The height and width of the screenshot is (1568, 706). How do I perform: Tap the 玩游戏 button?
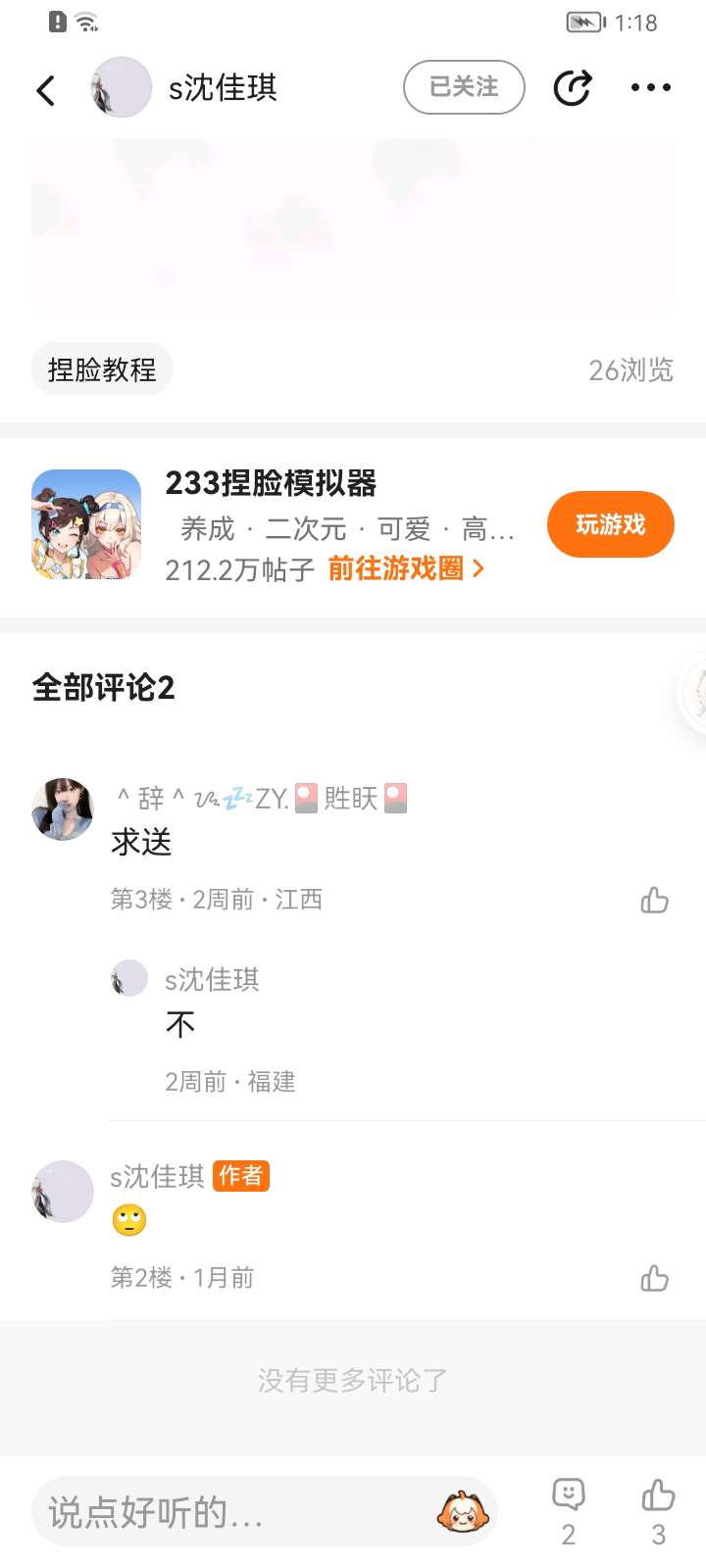(610, 524)
